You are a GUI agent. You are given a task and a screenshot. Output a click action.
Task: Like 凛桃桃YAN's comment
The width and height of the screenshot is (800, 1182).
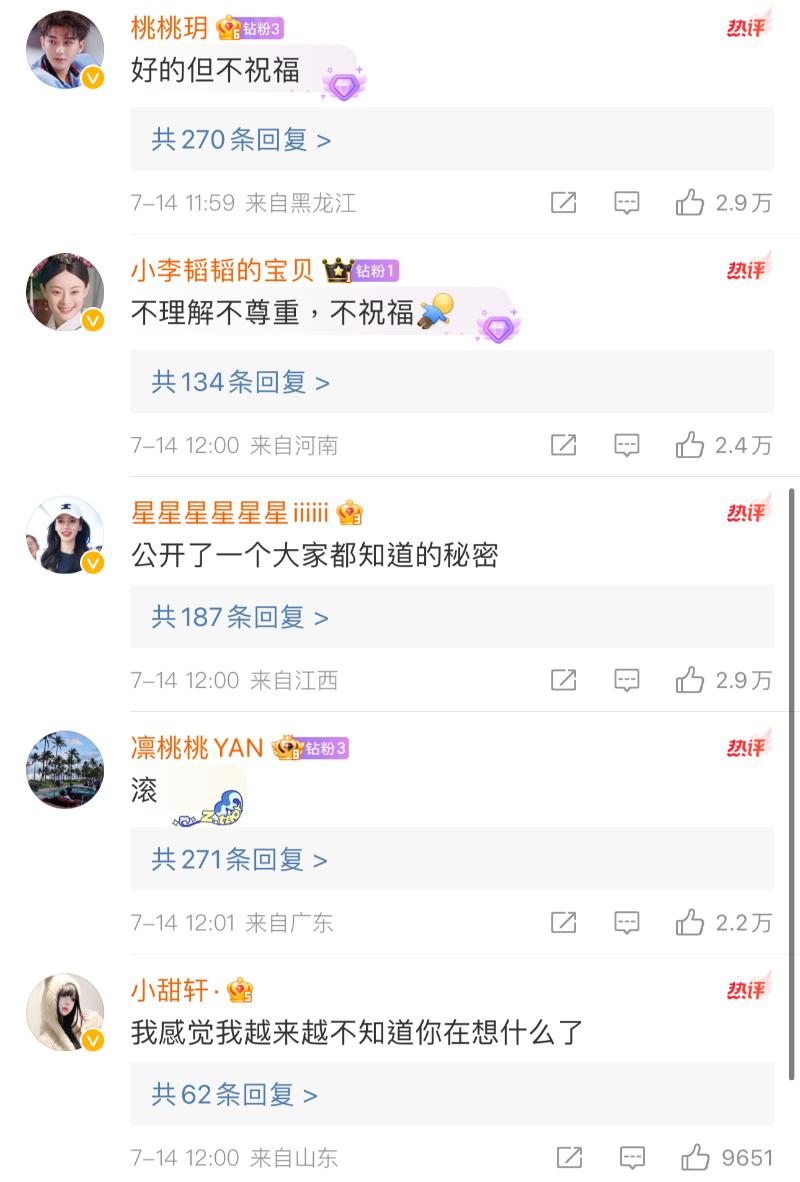(690, 922)
